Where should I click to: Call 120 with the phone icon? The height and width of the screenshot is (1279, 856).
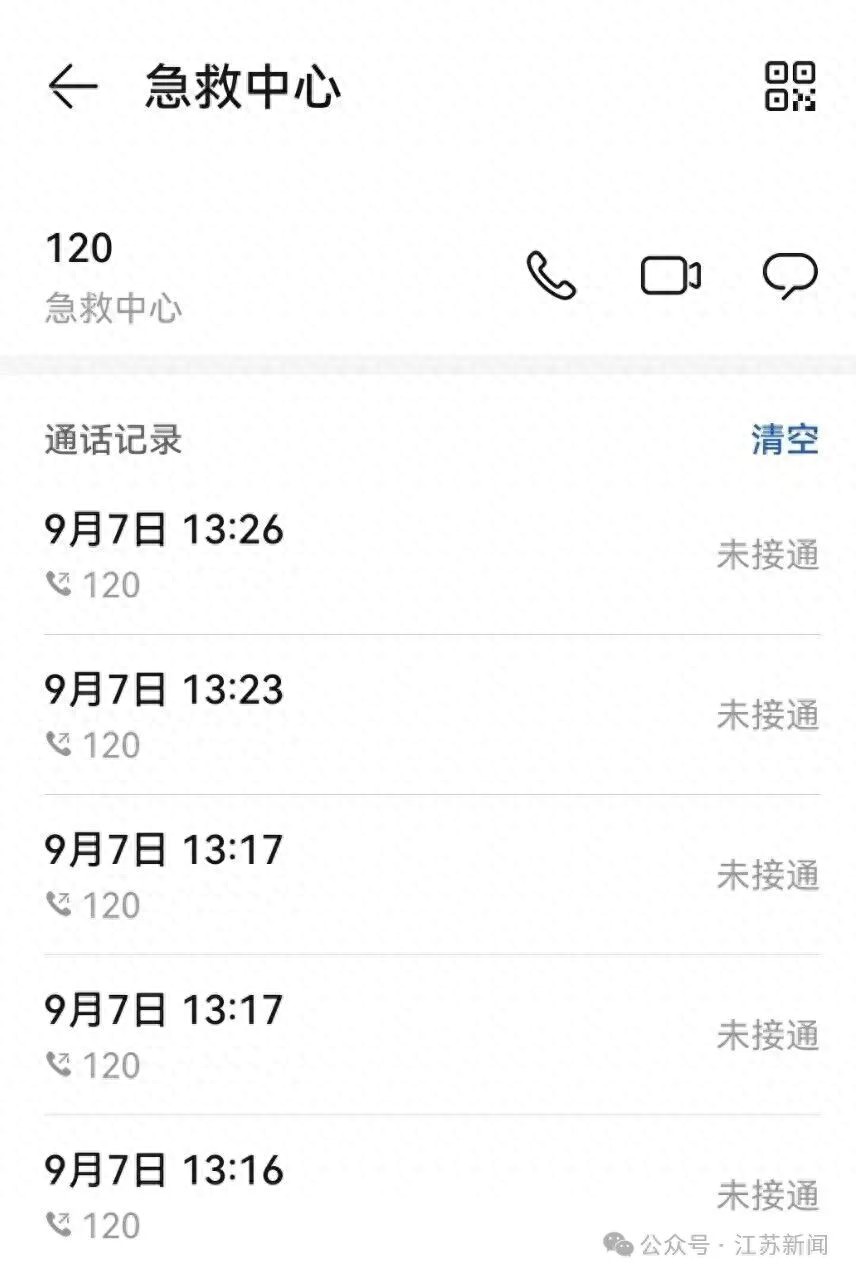coord(551,276)
